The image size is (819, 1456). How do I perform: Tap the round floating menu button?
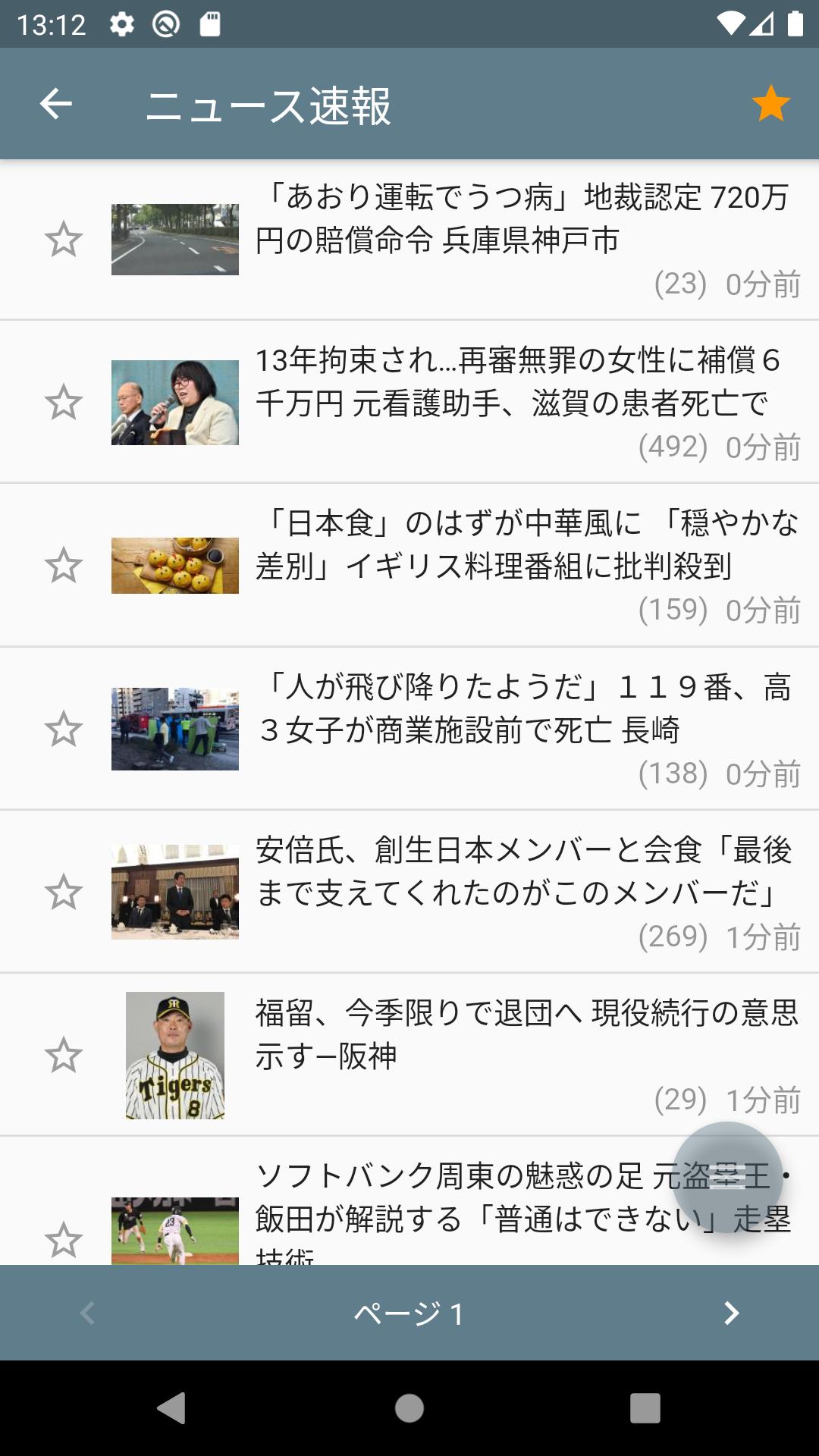click(727, 1177)
